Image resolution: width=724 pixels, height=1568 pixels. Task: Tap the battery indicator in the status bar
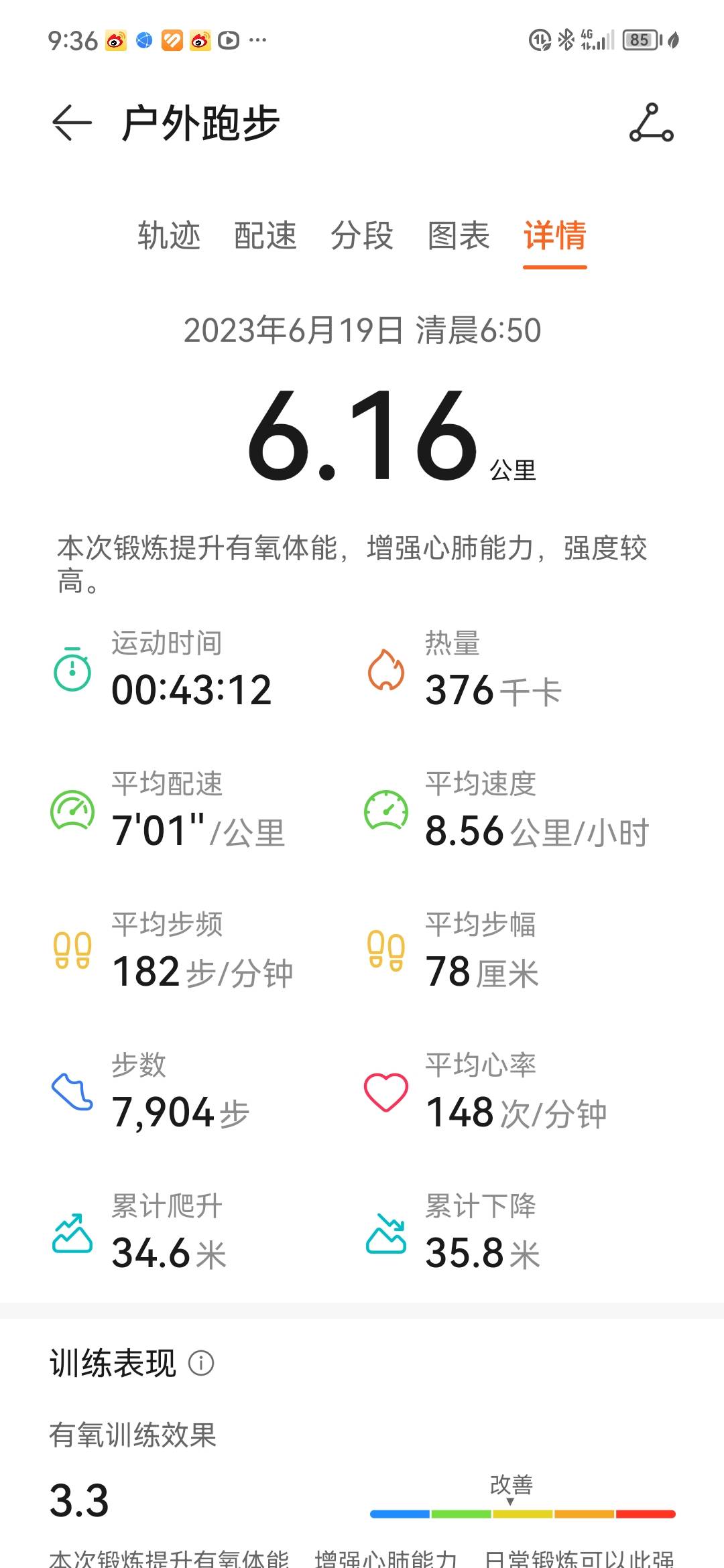640,40
